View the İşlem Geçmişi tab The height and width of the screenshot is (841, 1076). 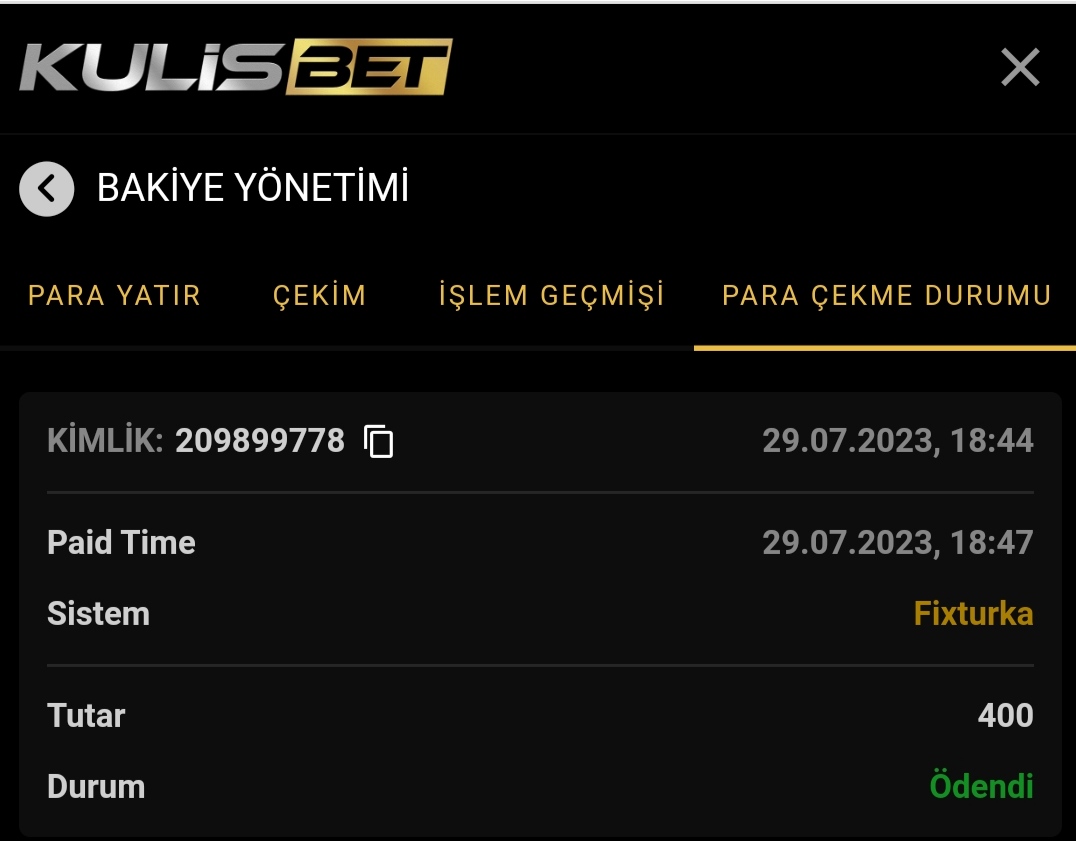point(551,296)
